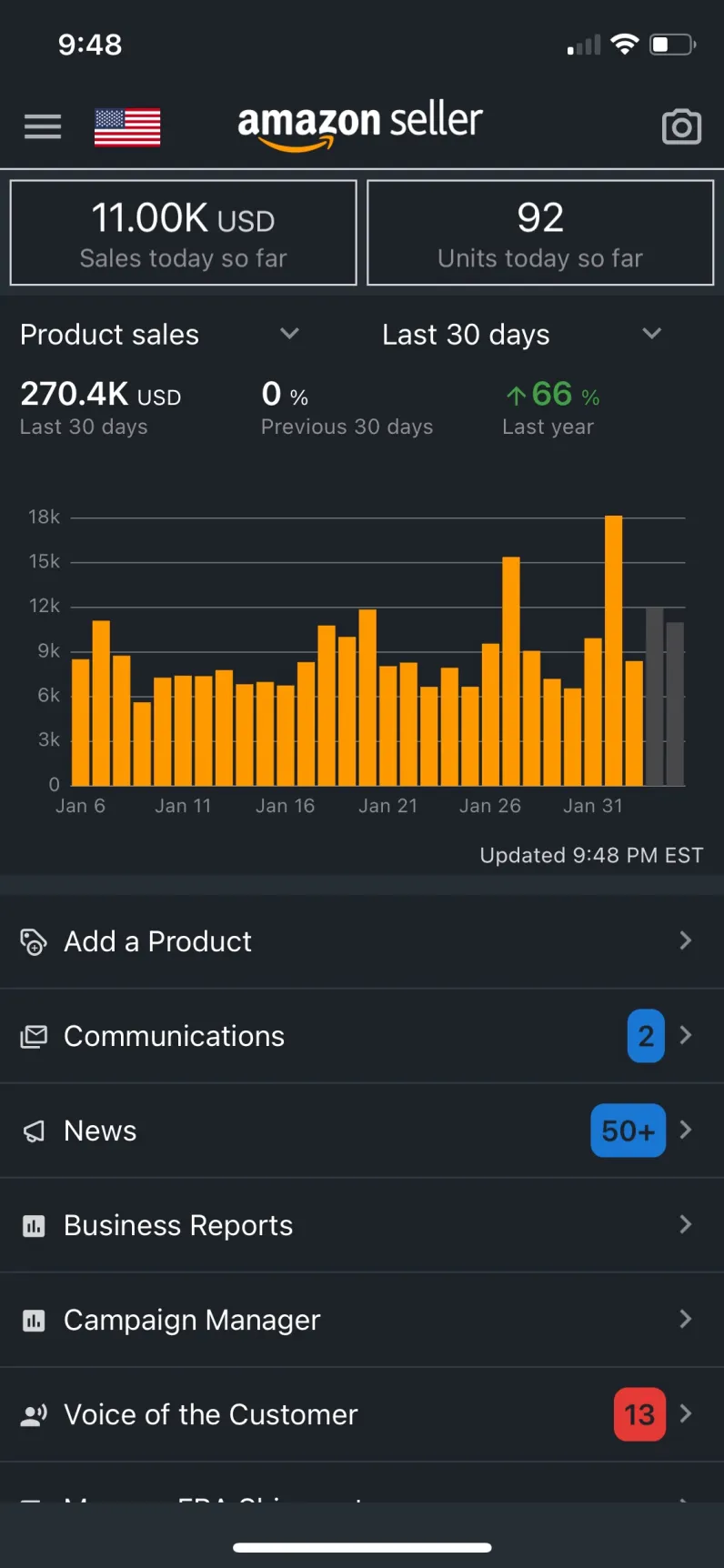Image resolution: width=724 pixels, height=1568 pixels.
Task: Tap the Business Reports chart icon
Action: (34, 1225)
